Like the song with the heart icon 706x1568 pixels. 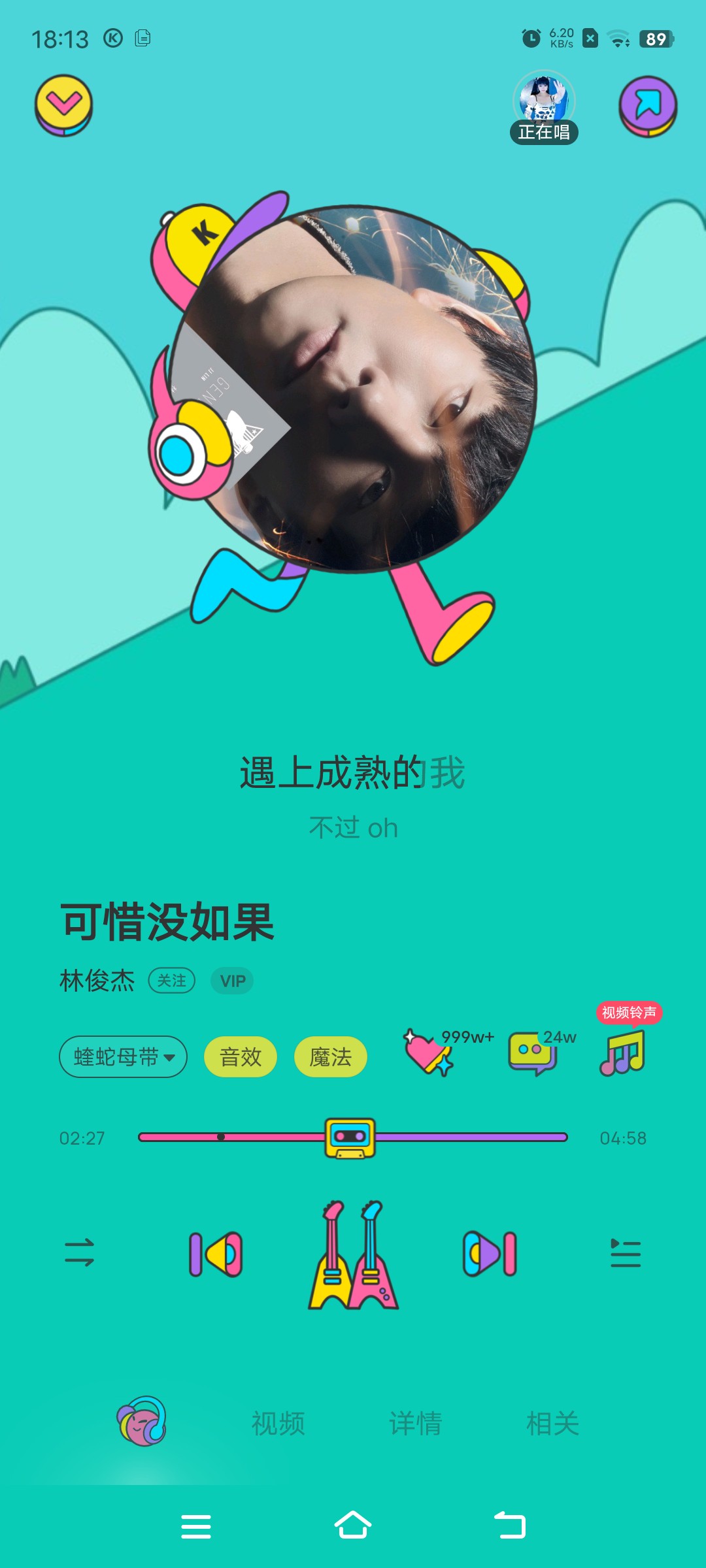click(428, 1053)
